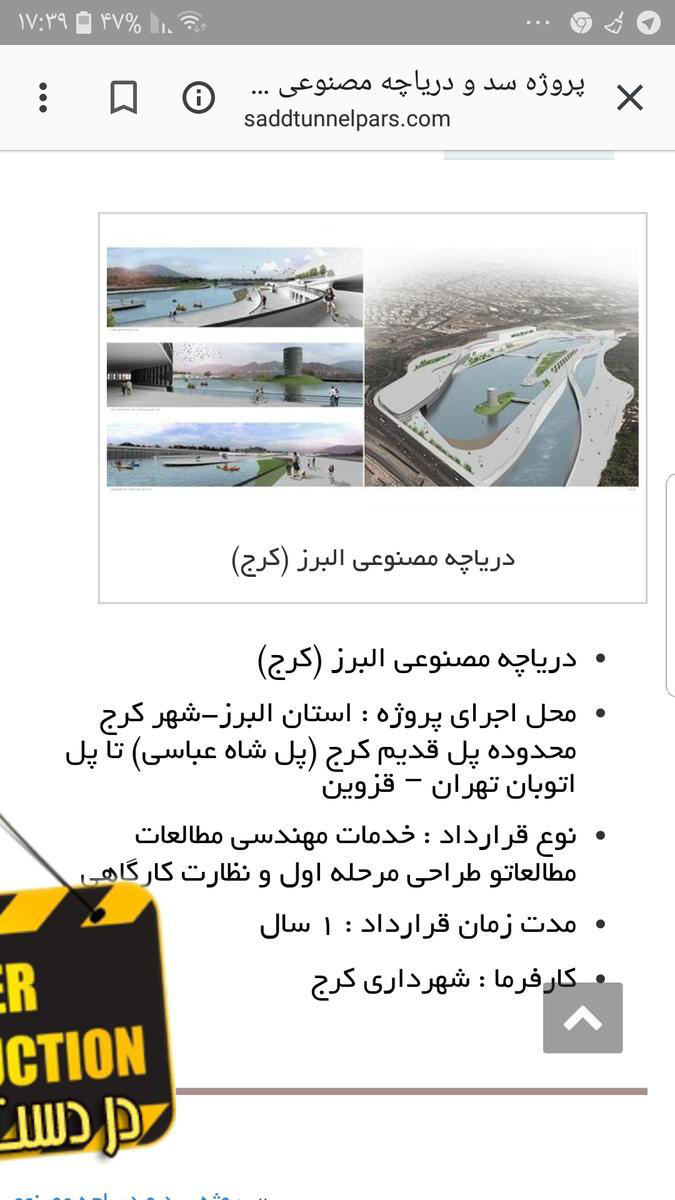Open the underlined link at page bottom
This screenshot has height=1200, width=675.
click(x=140, y=1194)
